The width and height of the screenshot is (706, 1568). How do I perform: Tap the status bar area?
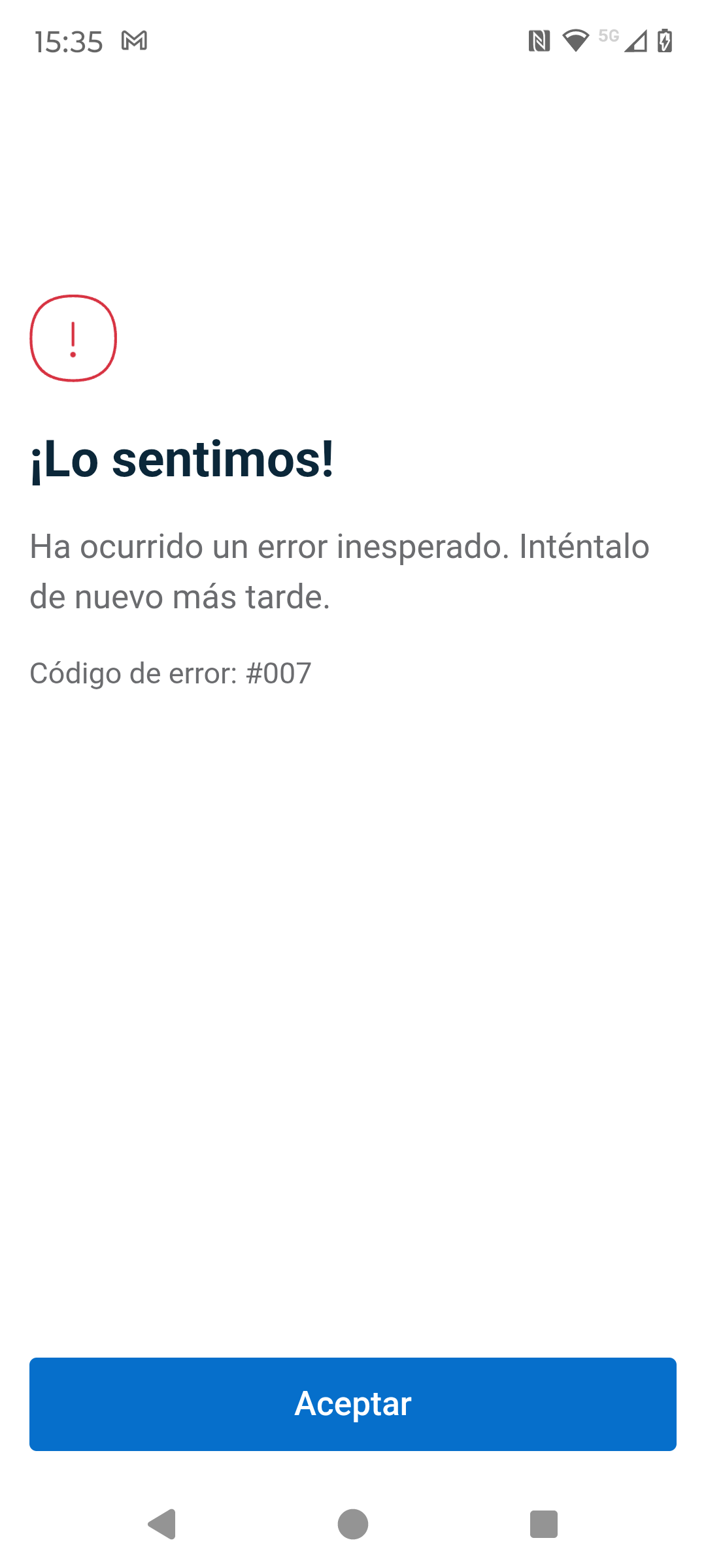tap(353, 42)
